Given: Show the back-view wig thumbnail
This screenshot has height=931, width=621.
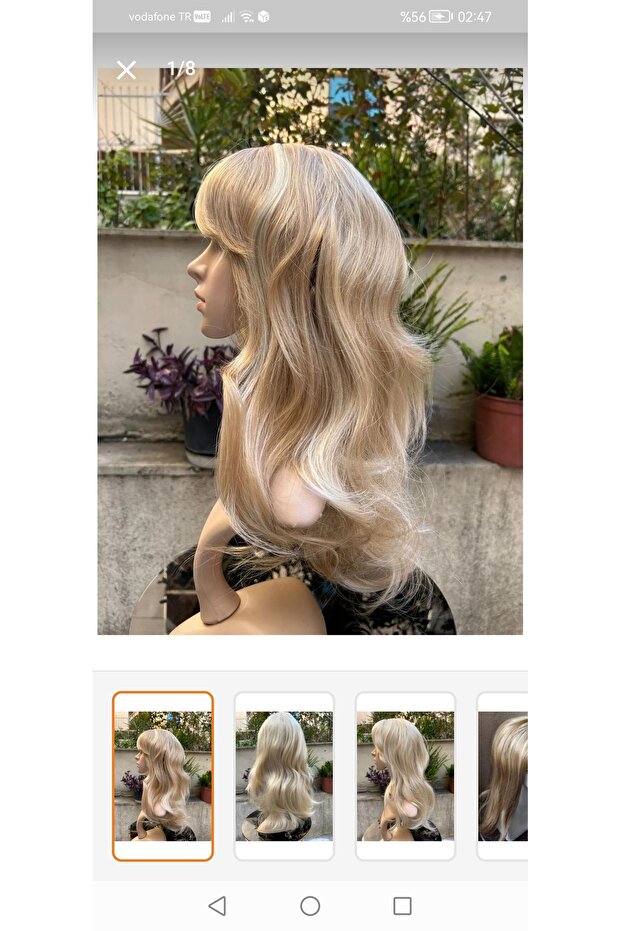Looking at the screenshot, I should tap(284, 776).
